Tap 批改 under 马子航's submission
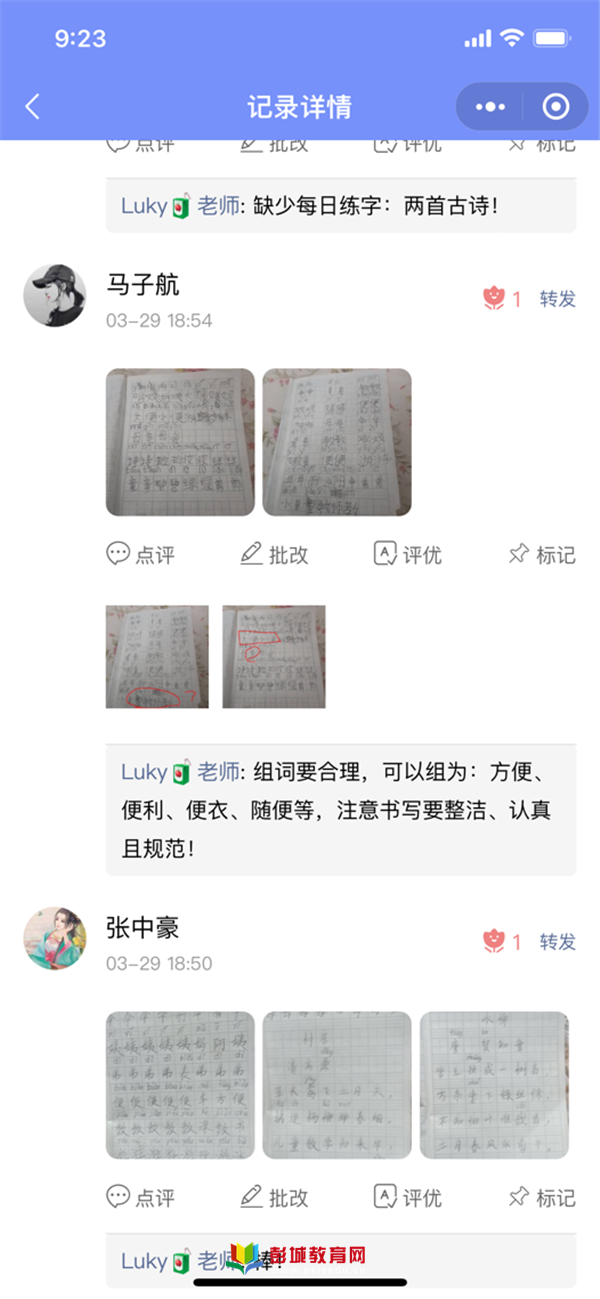Screen dimensions: 600x1299 coord(275,554)
